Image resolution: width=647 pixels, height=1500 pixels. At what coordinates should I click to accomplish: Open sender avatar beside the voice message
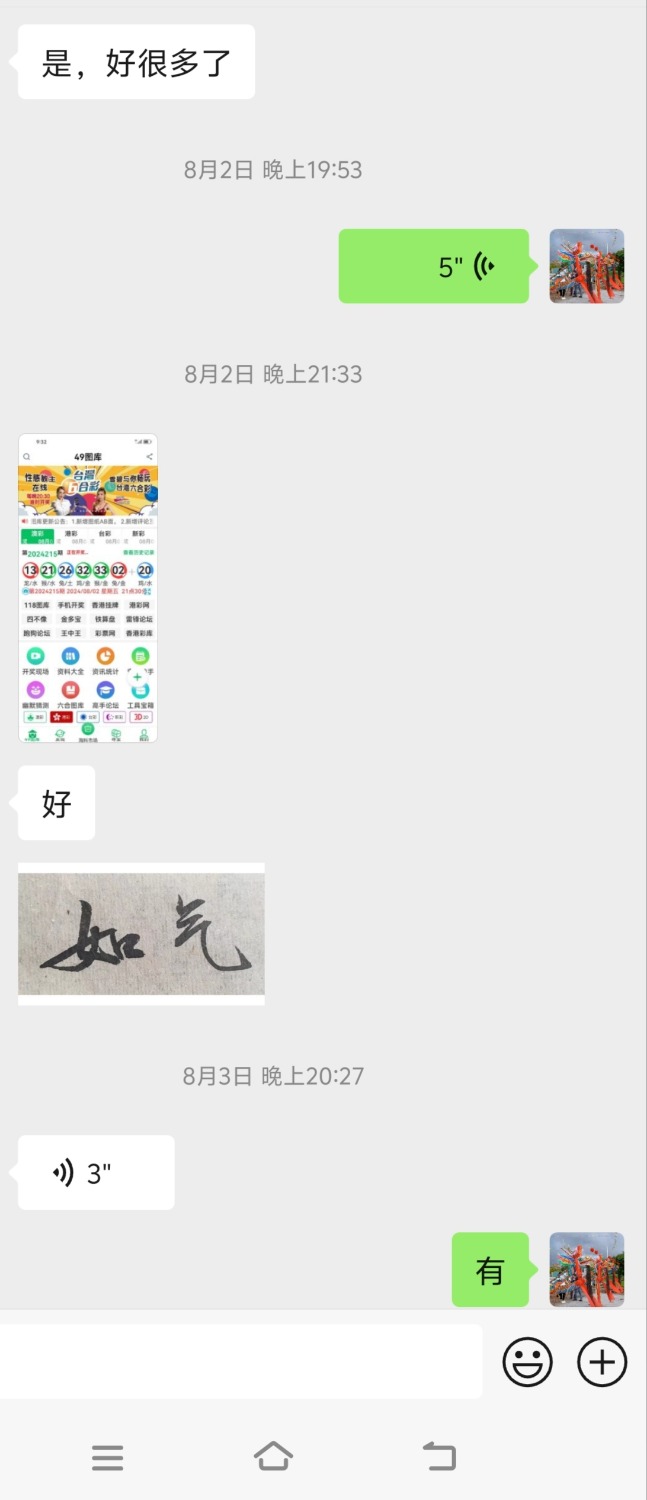587,266
